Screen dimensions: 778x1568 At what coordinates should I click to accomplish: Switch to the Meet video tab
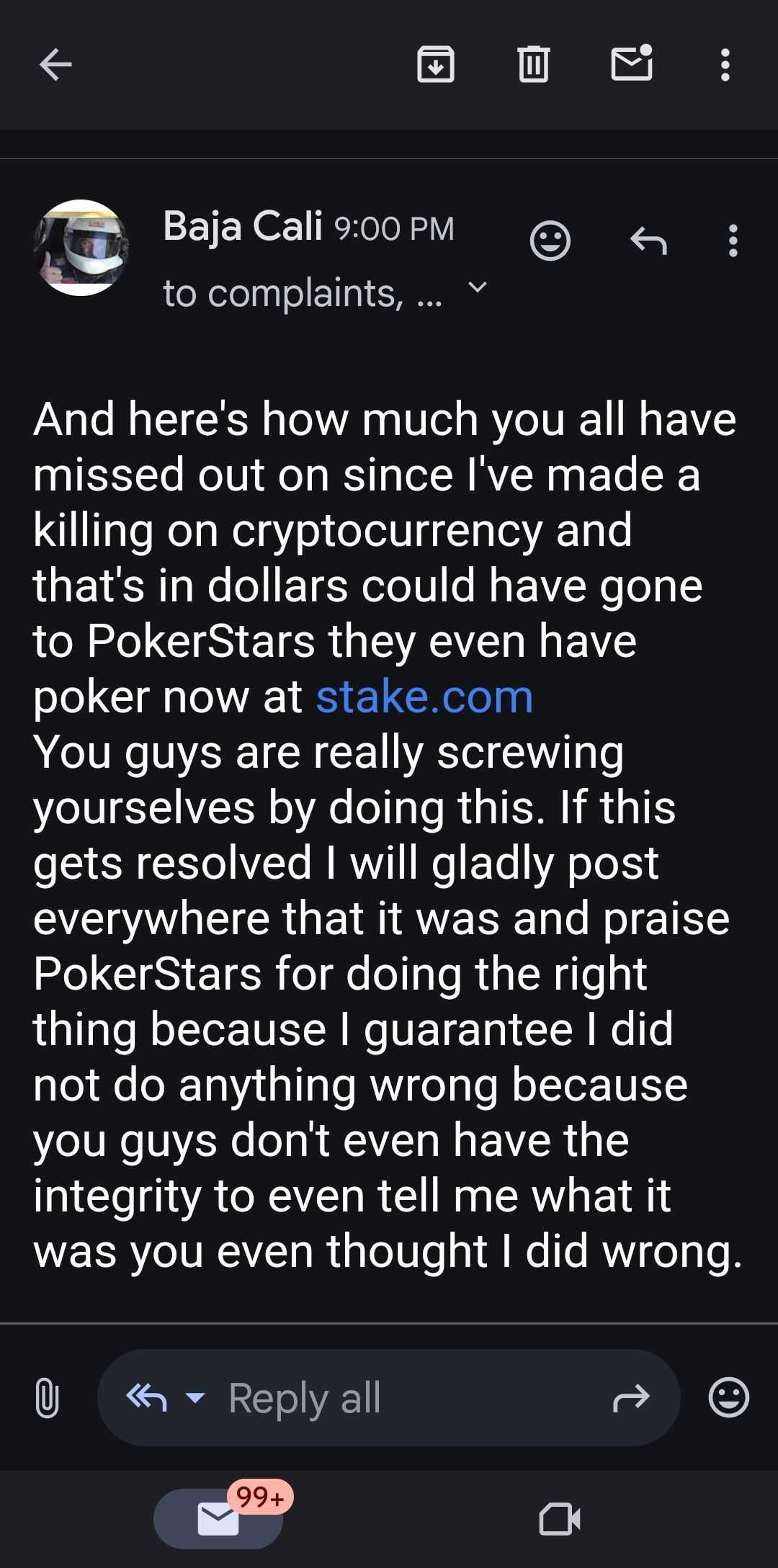tap(560, 1519)
